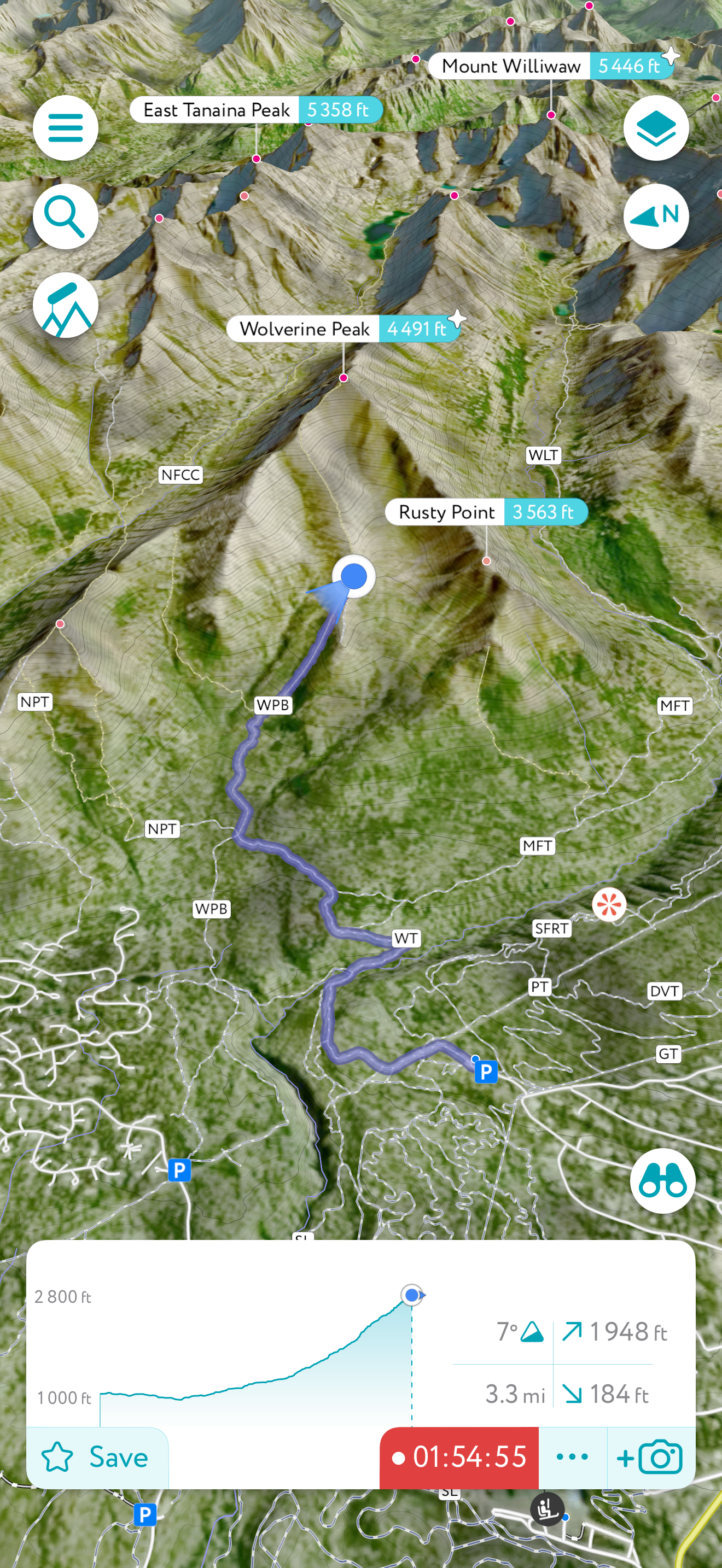Tap the north compass button

[656, 216]
